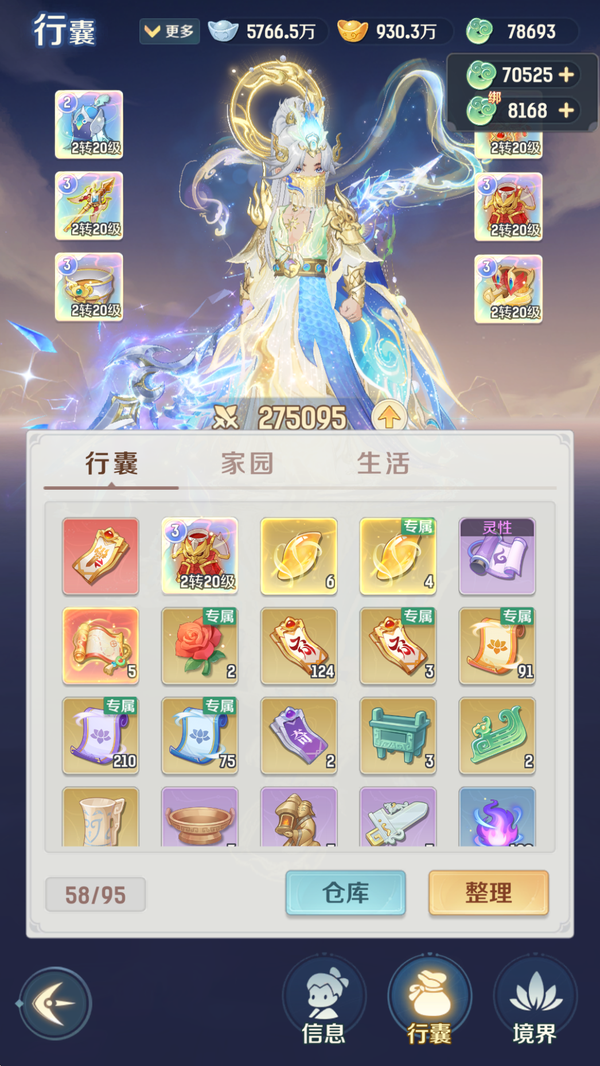Tap the power upgrade arrow beside 275095
This screenshot has width=600, height=1066.
coord(389,417)
